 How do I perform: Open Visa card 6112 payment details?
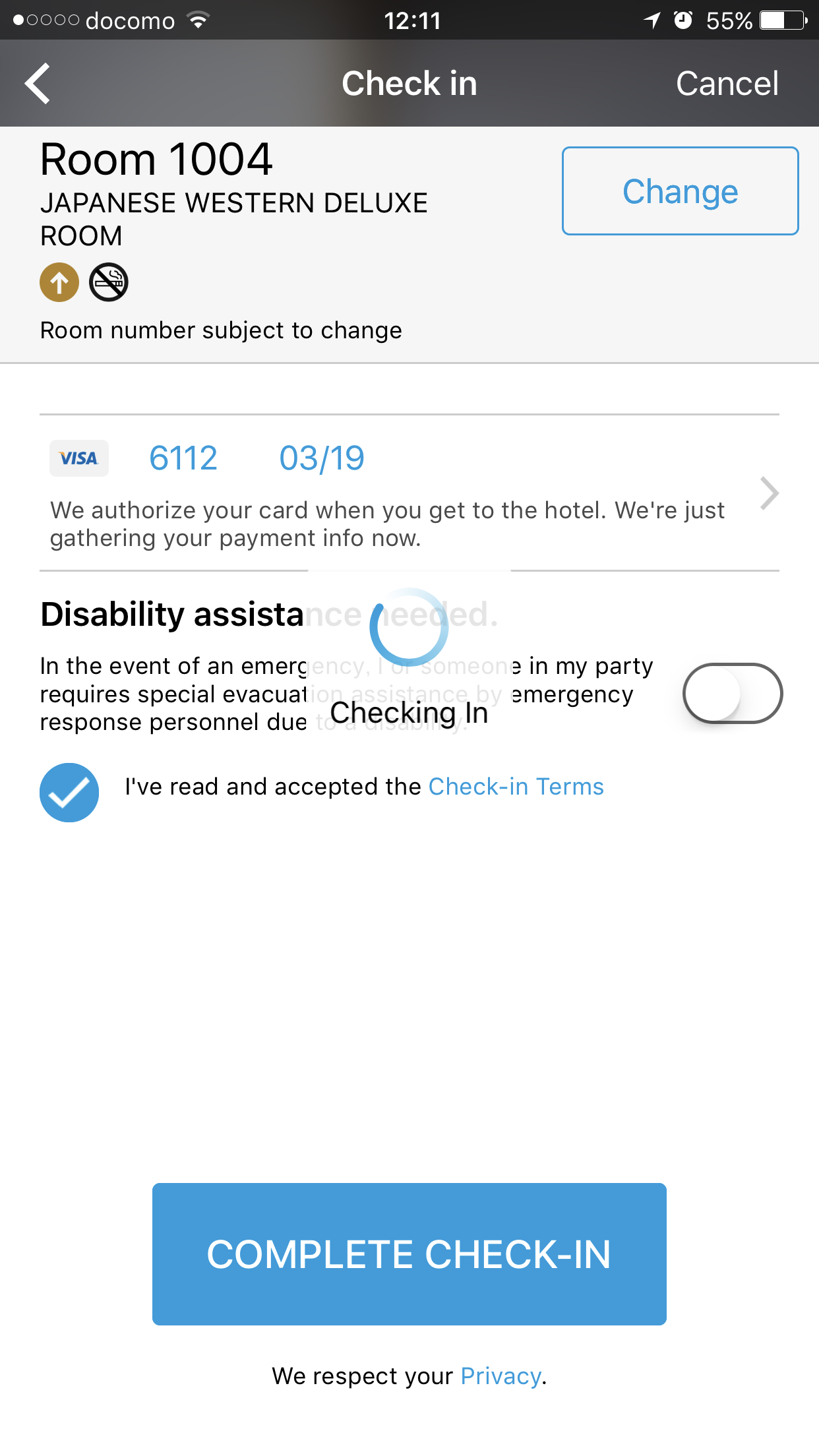pos(409,493)
